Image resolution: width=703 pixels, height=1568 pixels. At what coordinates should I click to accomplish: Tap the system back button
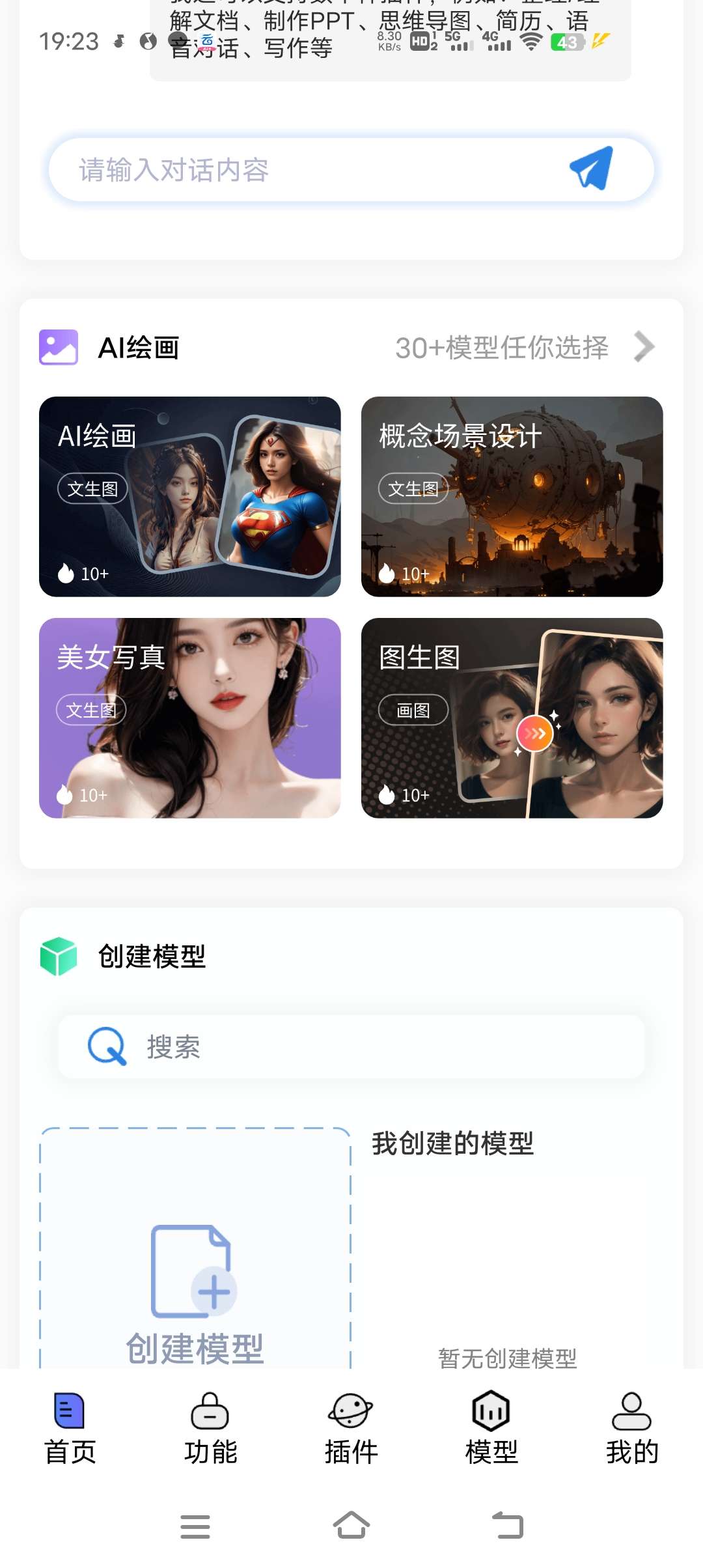click(x=508, y=1526)
